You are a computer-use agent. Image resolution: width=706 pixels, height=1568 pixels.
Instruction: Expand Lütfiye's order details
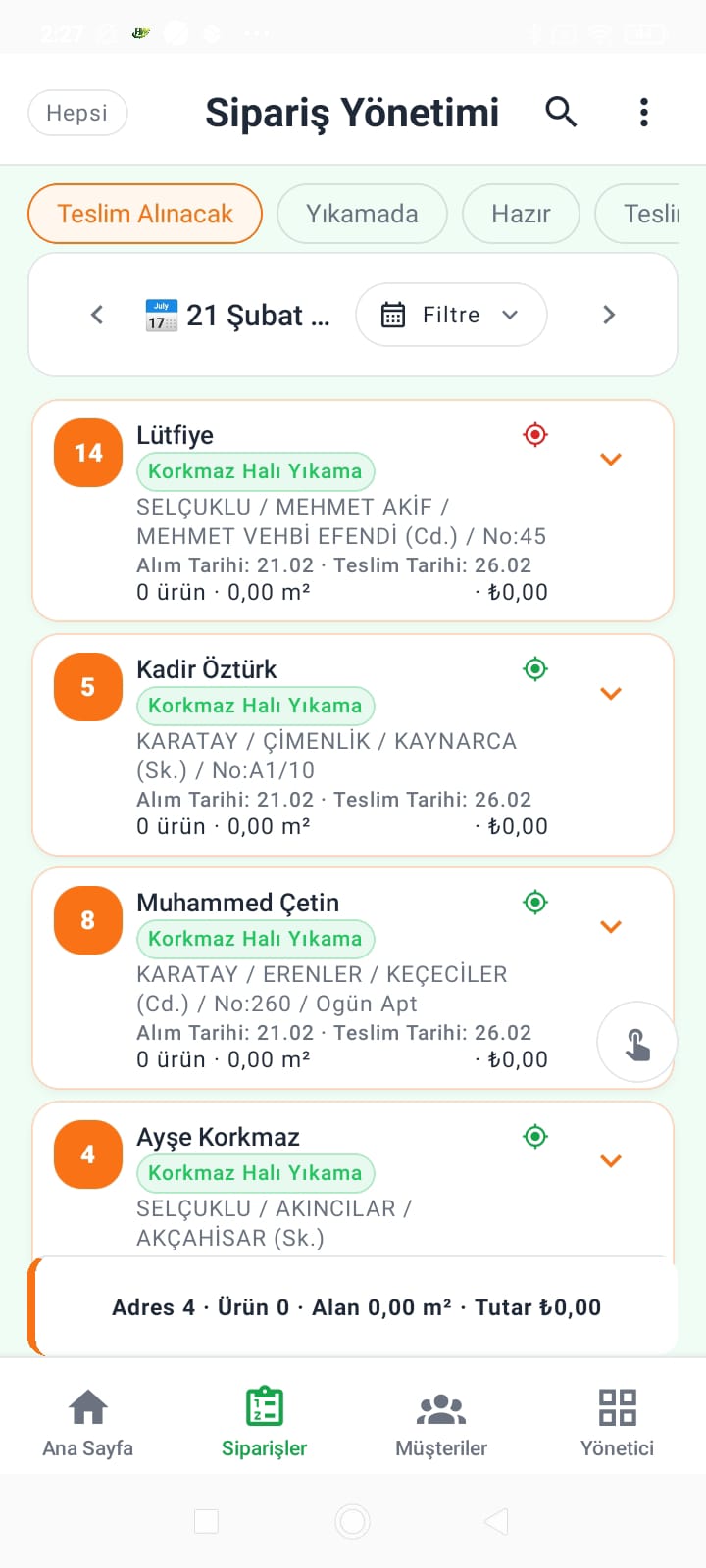[610, 459]
